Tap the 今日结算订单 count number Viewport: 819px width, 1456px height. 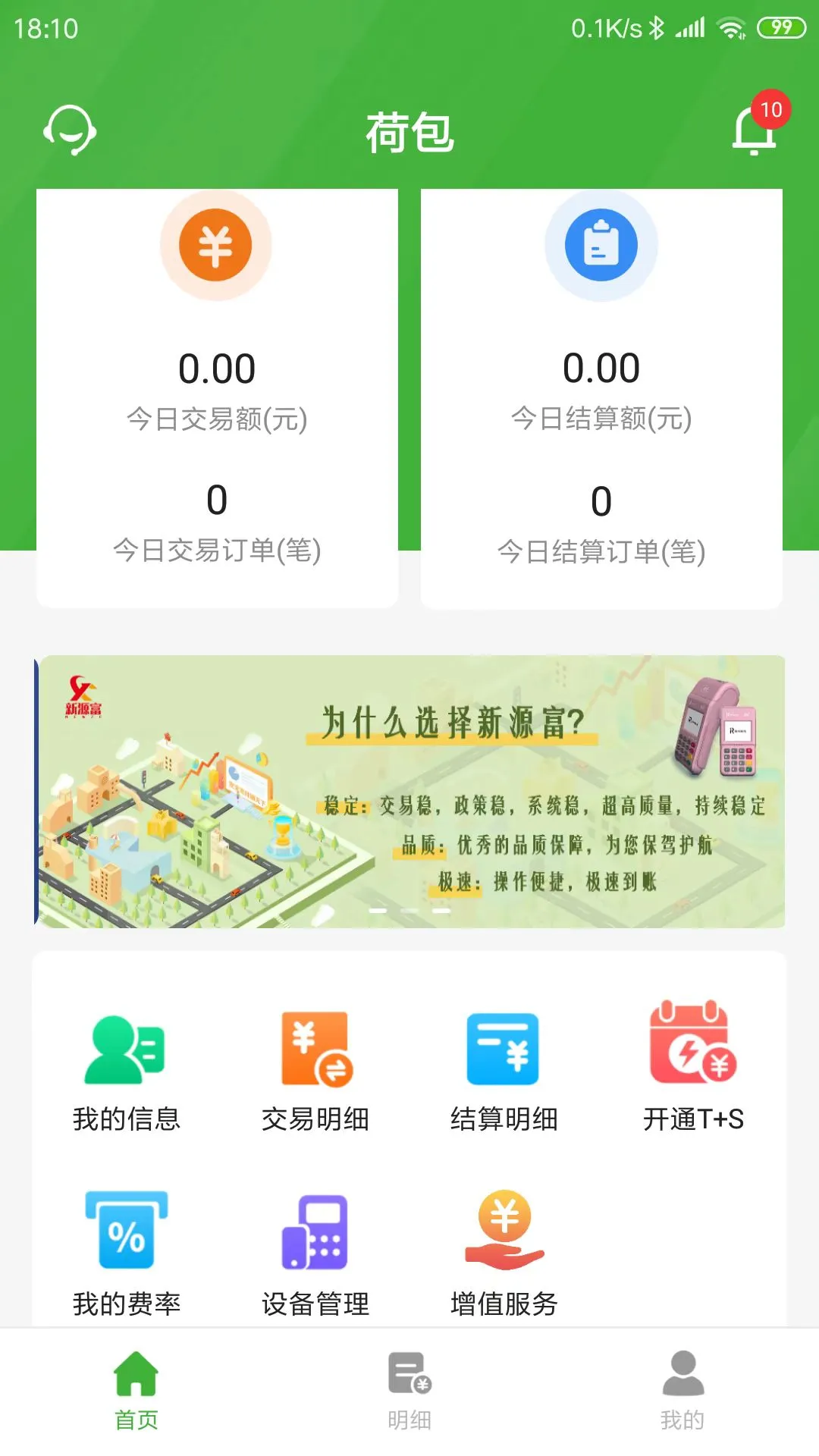click(x=601, y=500)
